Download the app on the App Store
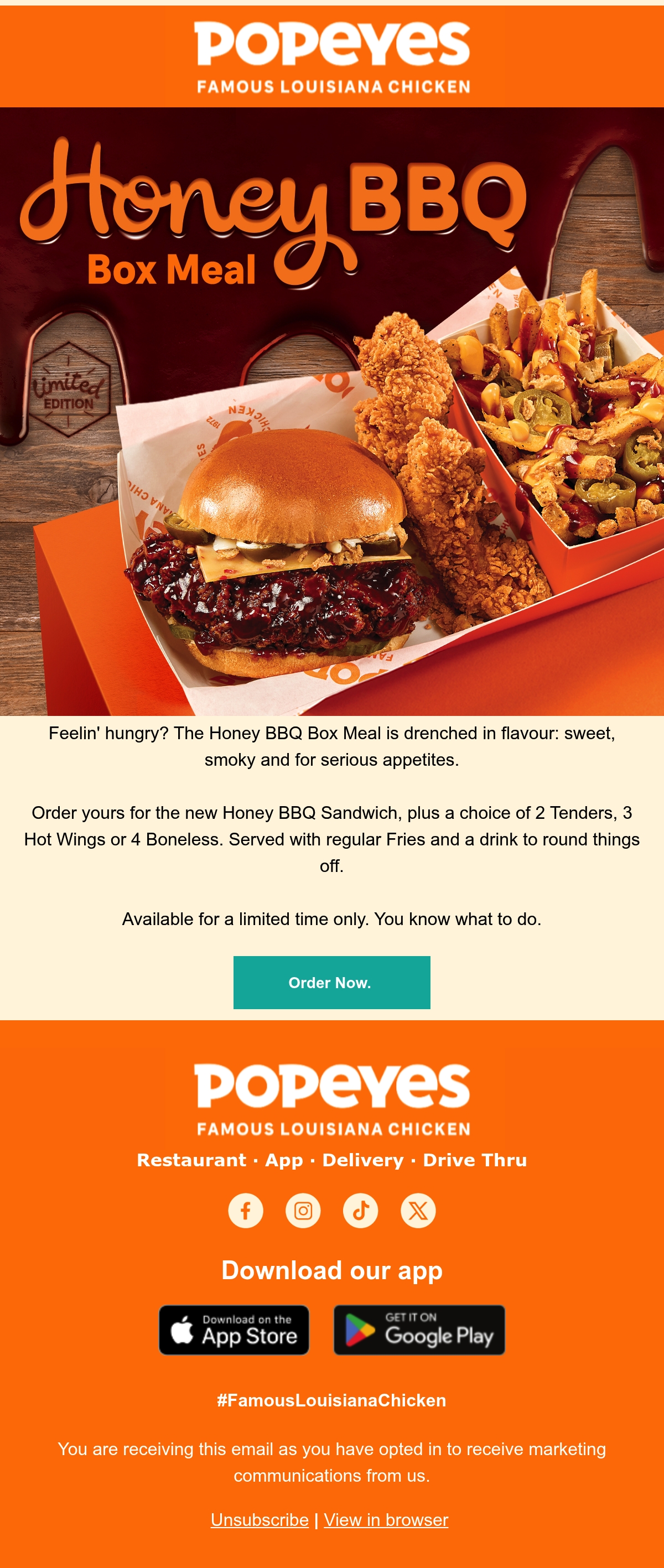The height and width of the screenshot is (1568, 664). [x=234, y=1330]
